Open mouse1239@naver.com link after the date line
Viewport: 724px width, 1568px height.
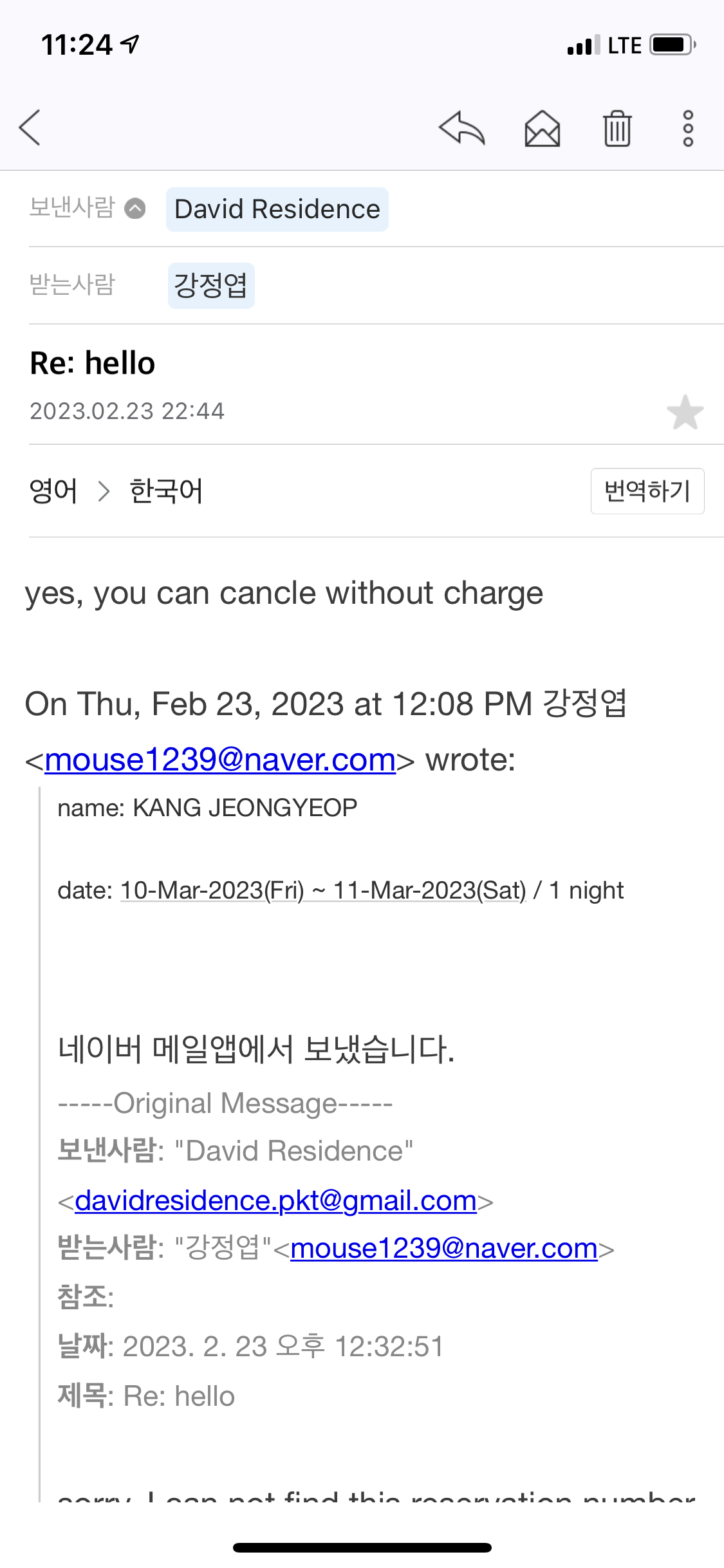point(220,760)
